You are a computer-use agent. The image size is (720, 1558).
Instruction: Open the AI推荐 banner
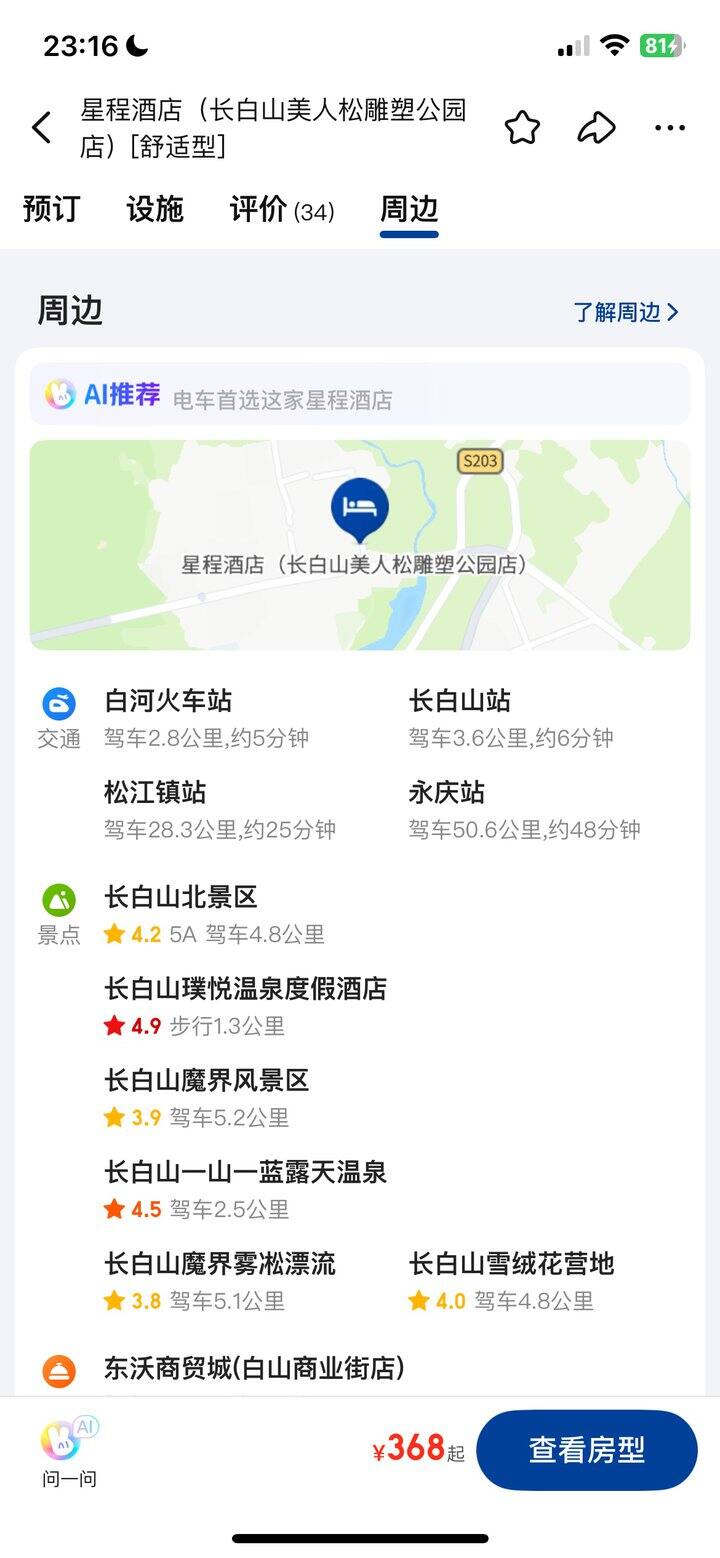pos(360,395)
